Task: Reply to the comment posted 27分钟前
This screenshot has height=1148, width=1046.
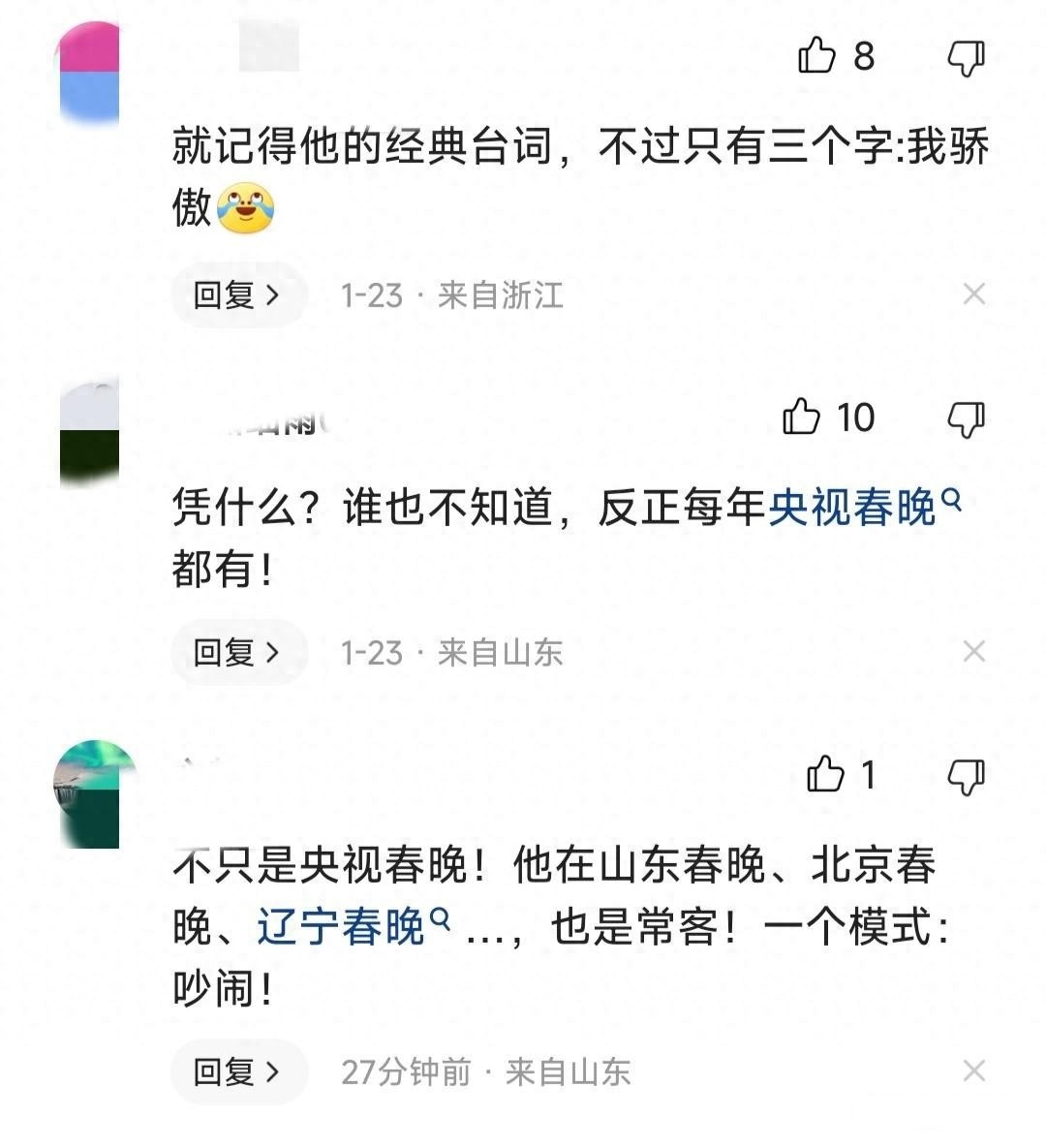Action: click(x=237, y=1071)
